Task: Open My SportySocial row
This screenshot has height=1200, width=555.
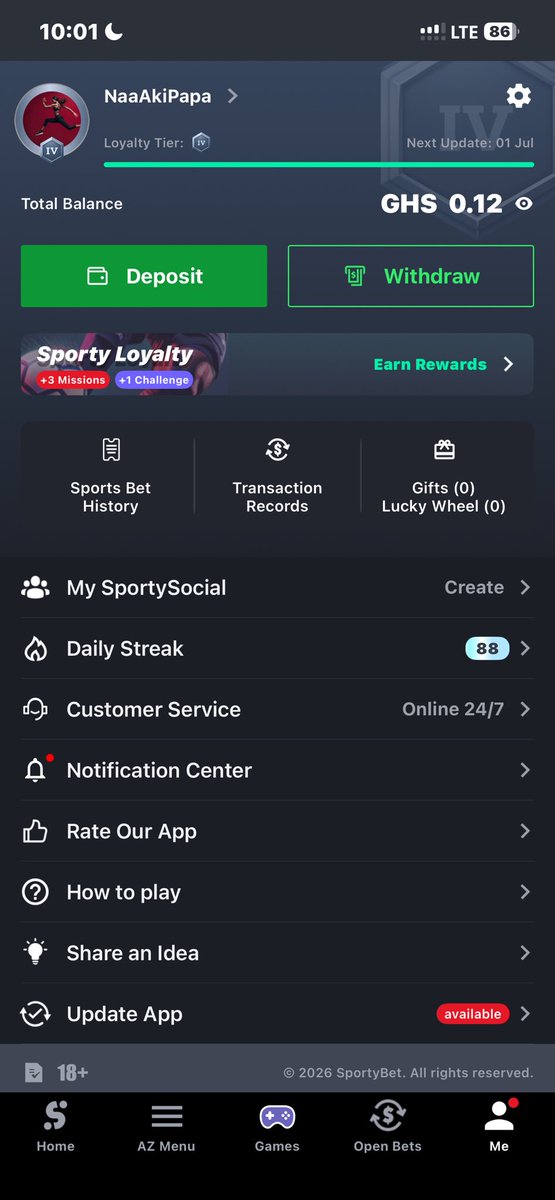Action: pos(277,588)
